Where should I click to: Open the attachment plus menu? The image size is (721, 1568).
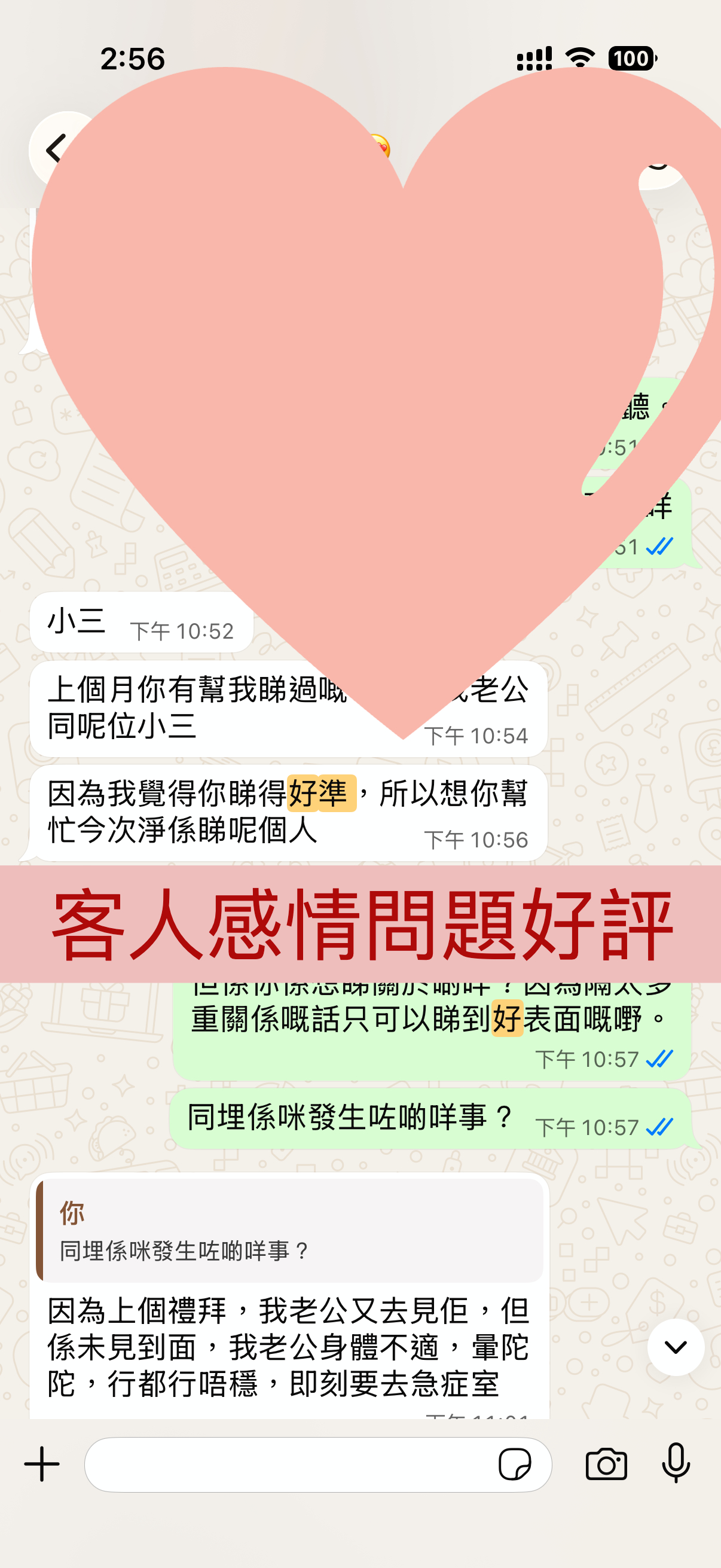(x=41, y=1464)
